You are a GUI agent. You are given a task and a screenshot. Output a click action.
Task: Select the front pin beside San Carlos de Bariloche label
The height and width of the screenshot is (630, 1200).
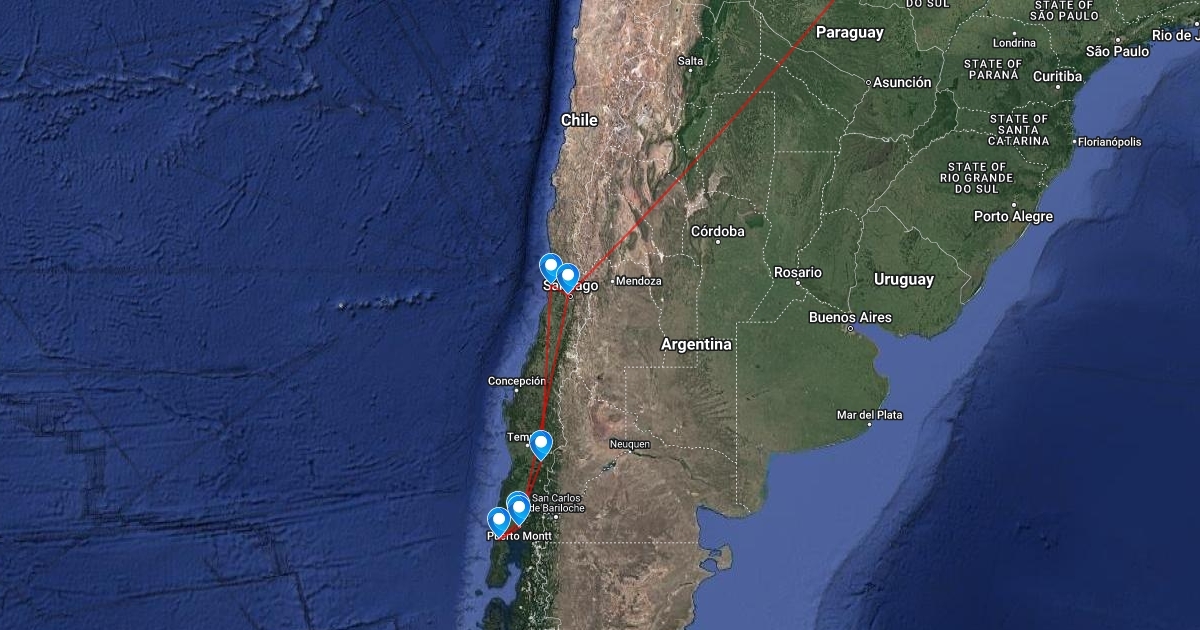(519, 511)
